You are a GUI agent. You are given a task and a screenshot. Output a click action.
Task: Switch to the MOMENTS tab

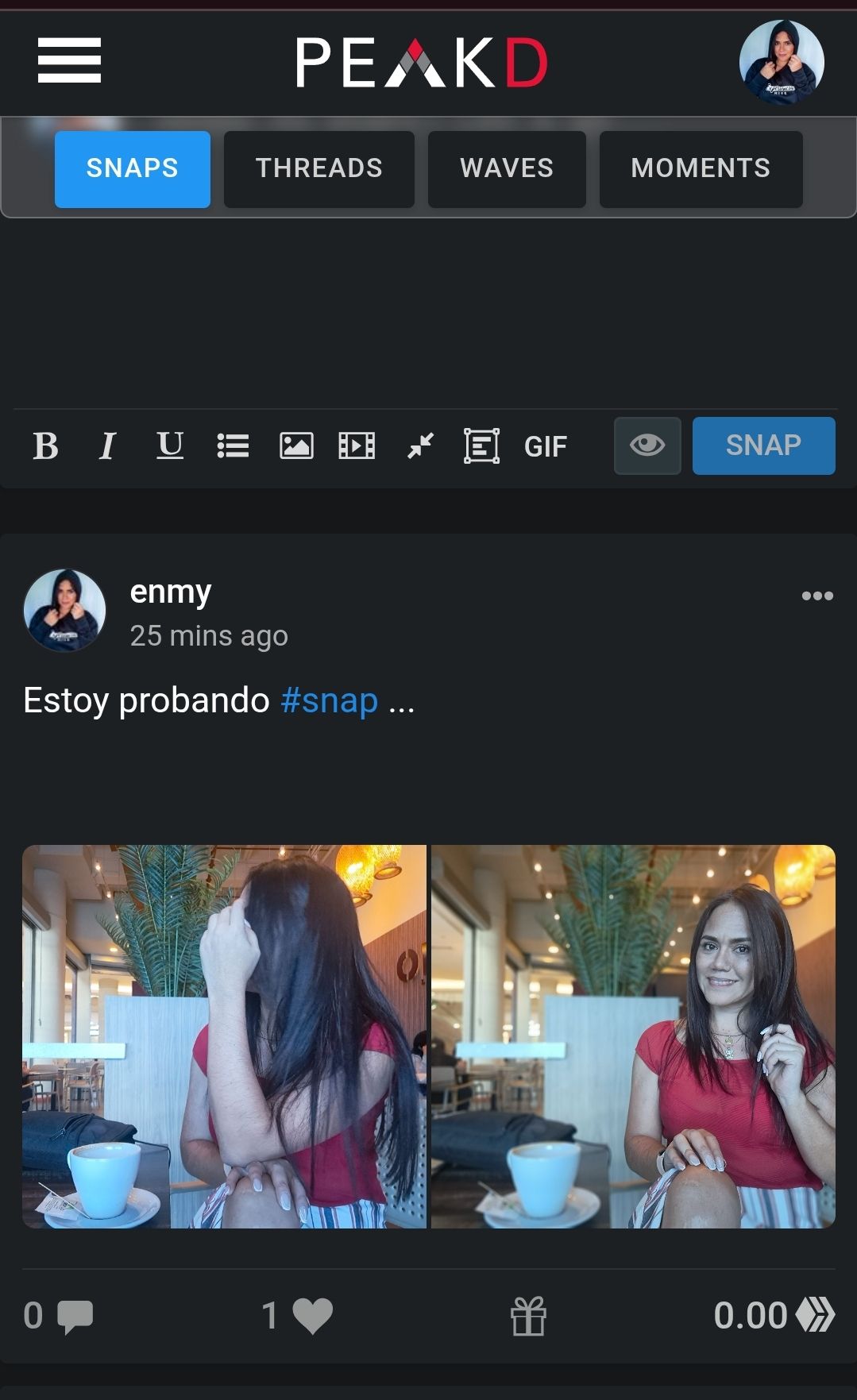[701, 168]
